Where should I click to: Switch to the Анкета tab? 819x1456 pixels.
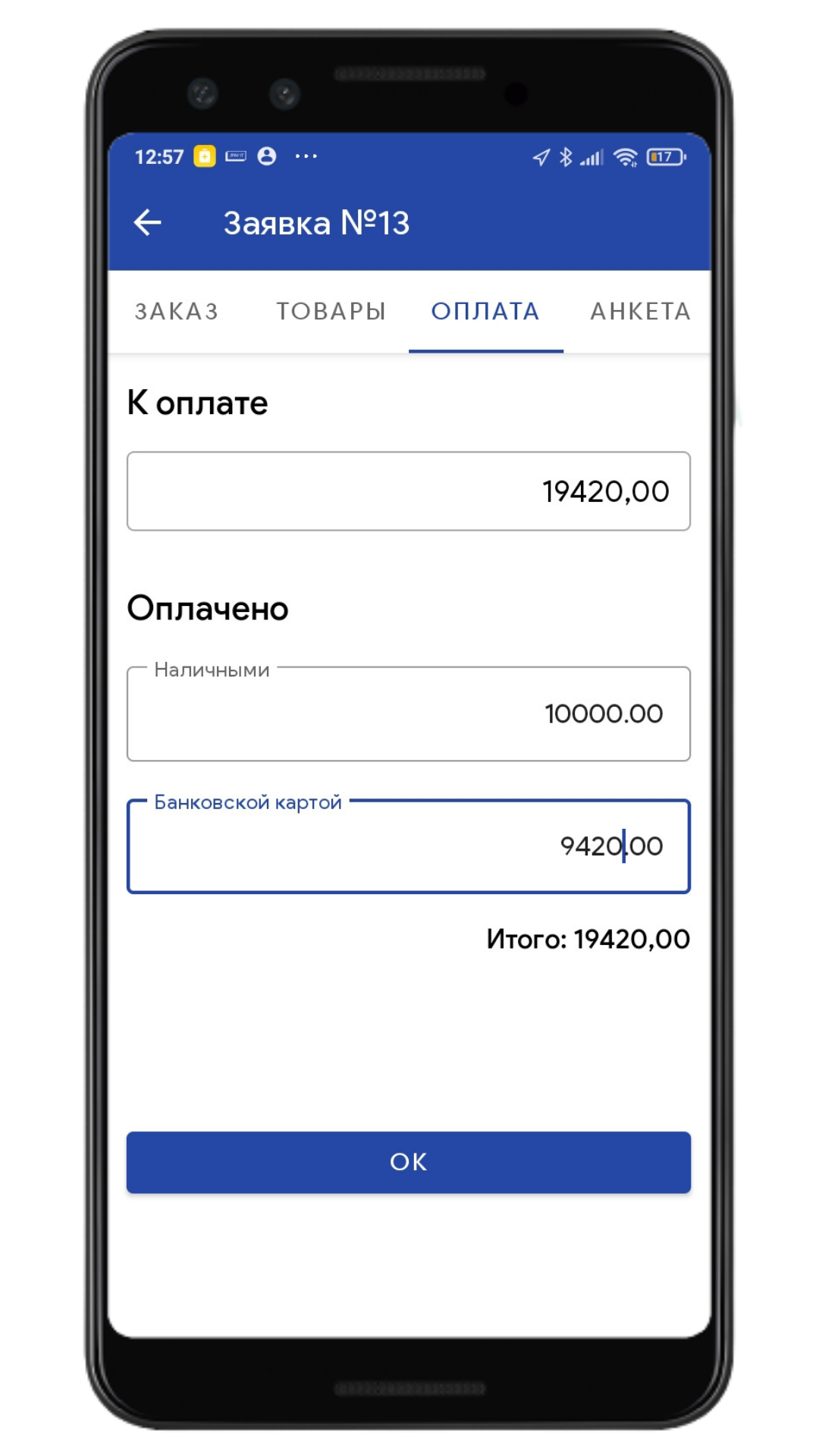[640, 312]
